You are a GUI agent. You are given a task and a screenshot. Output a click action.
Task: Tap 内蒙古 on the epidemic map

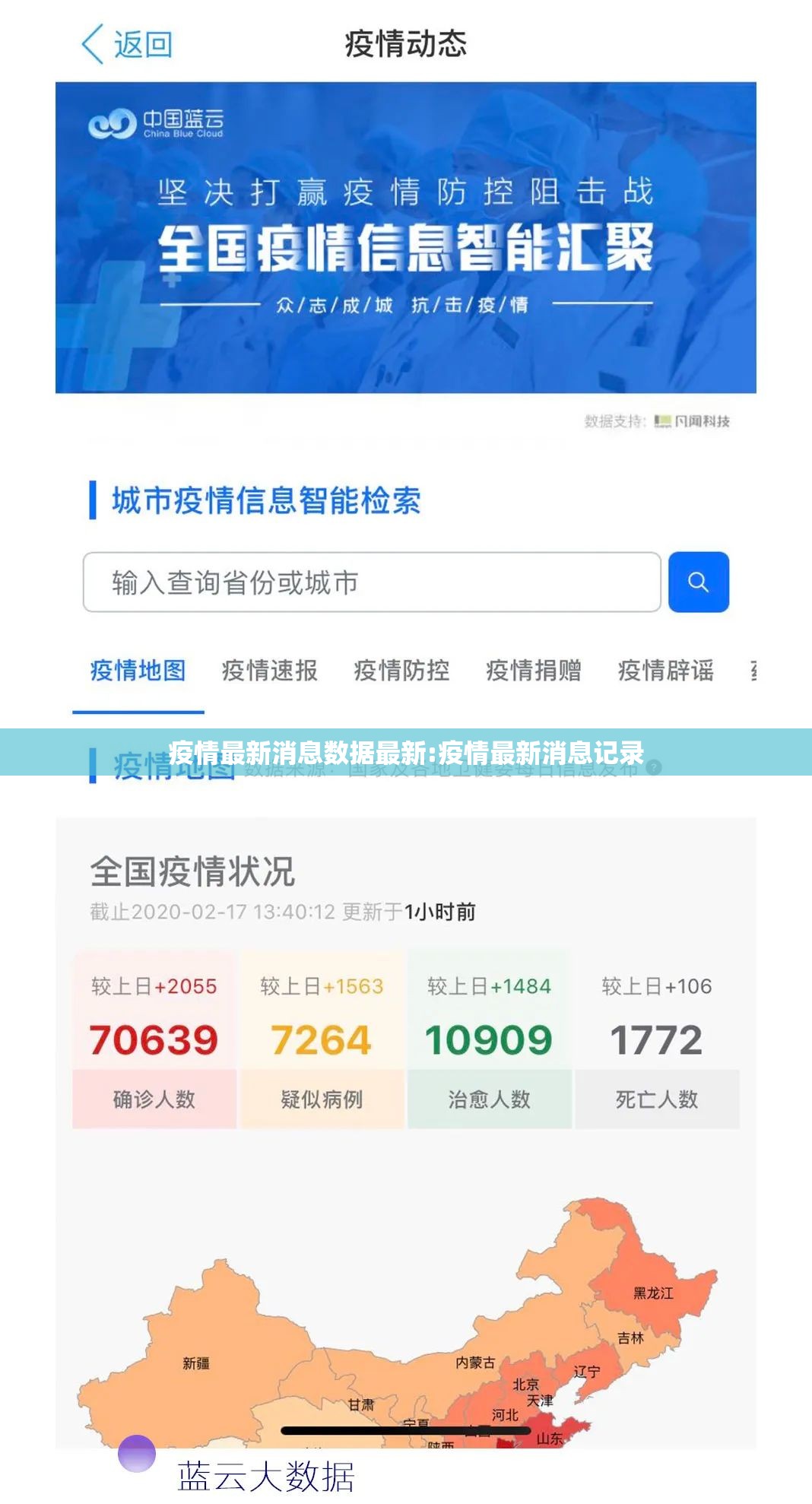pos(475,1363)
